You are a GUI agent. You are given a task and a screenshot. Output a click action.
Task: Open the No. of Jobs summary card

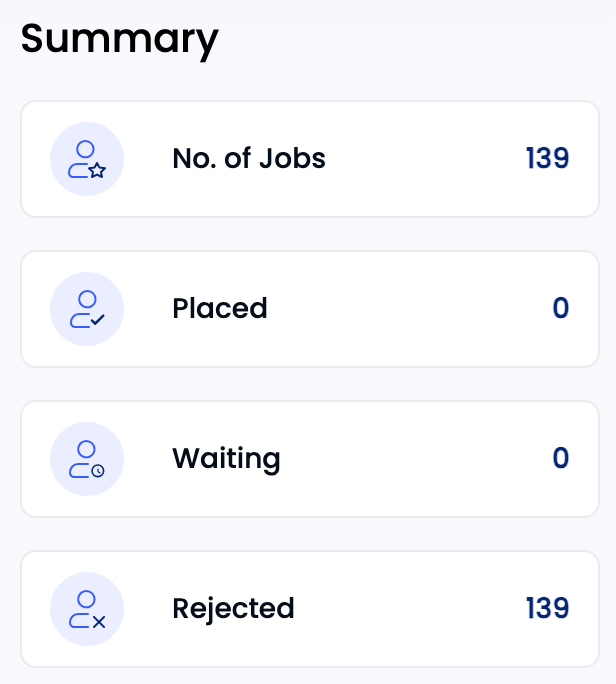[x=310, y=159]
